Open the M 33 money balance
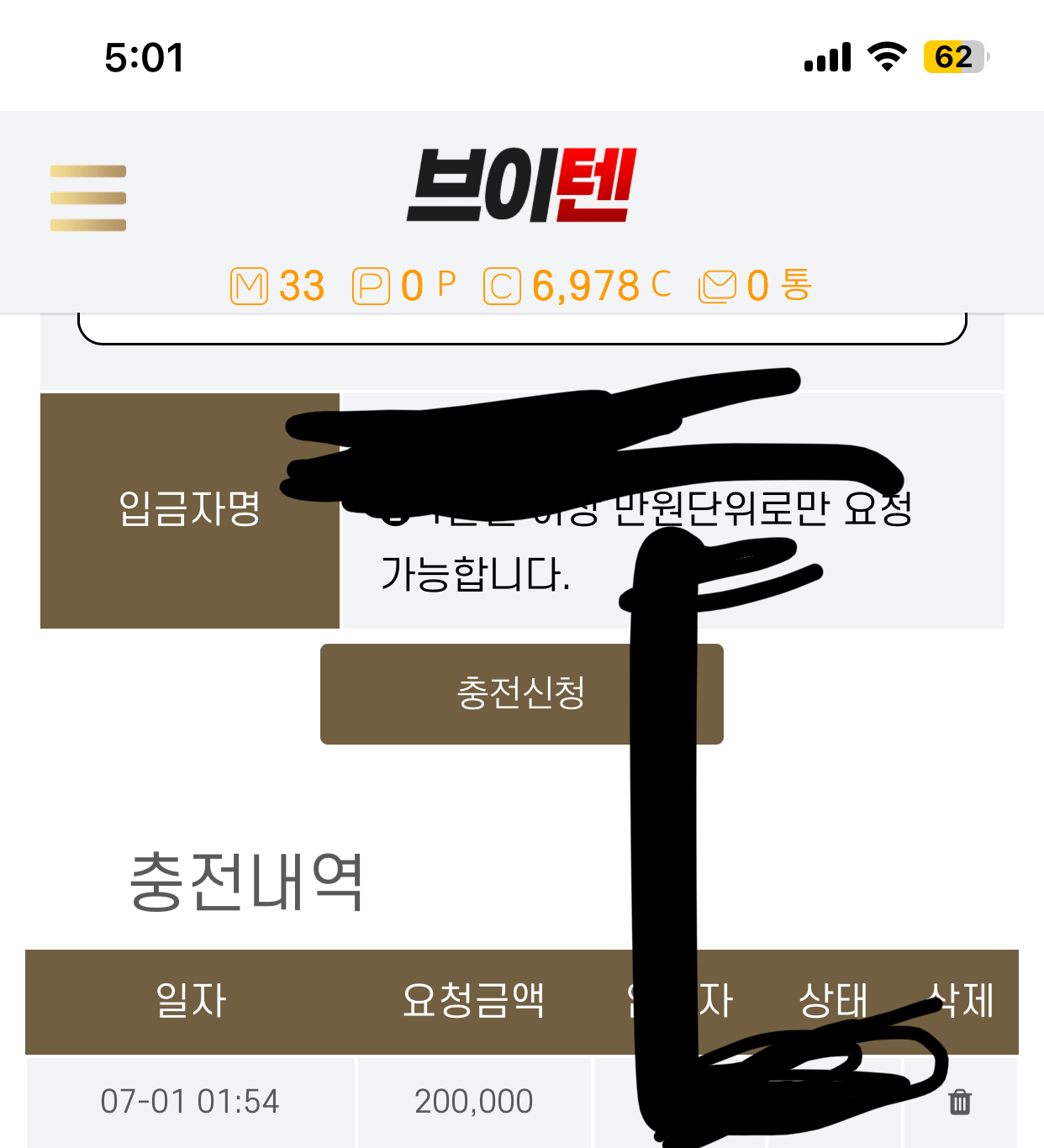This screenshot has width=1044, height=1148. click(x=278, y=286)
